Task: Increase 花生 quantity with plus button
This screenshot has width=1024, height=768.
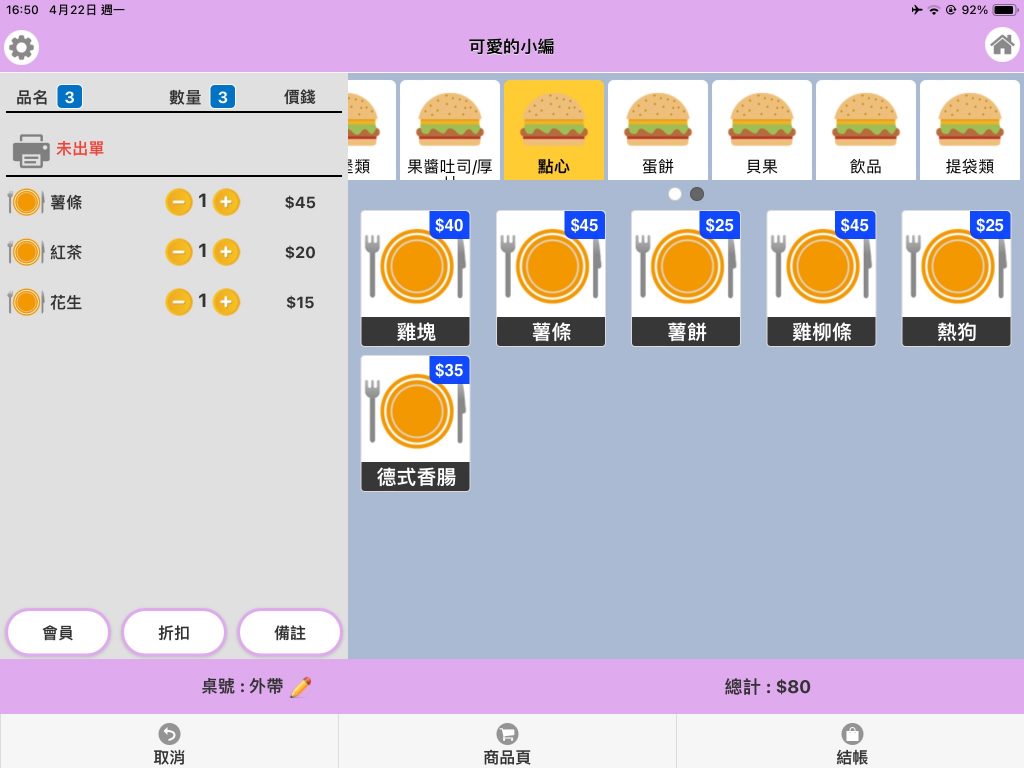Action: 226,302
